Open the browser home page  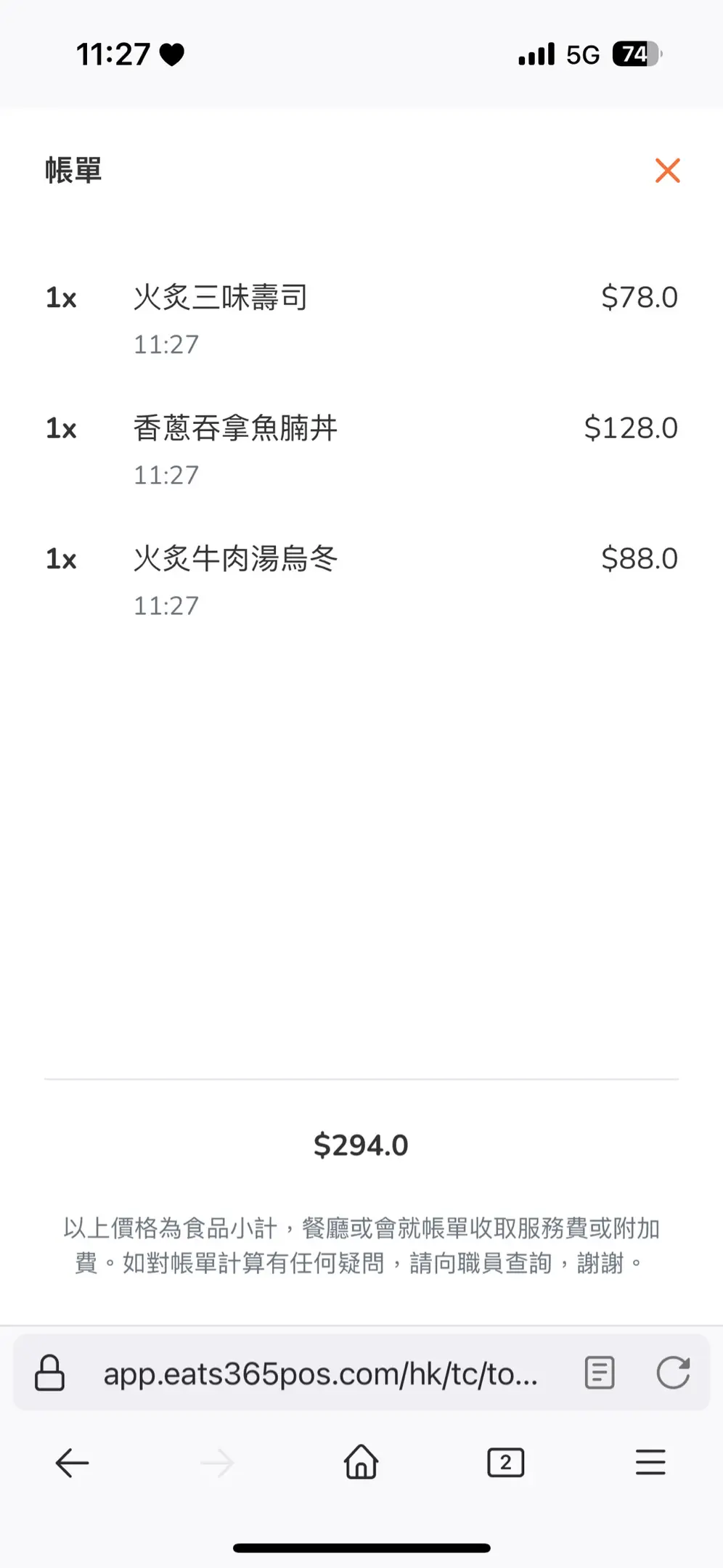361,1462
